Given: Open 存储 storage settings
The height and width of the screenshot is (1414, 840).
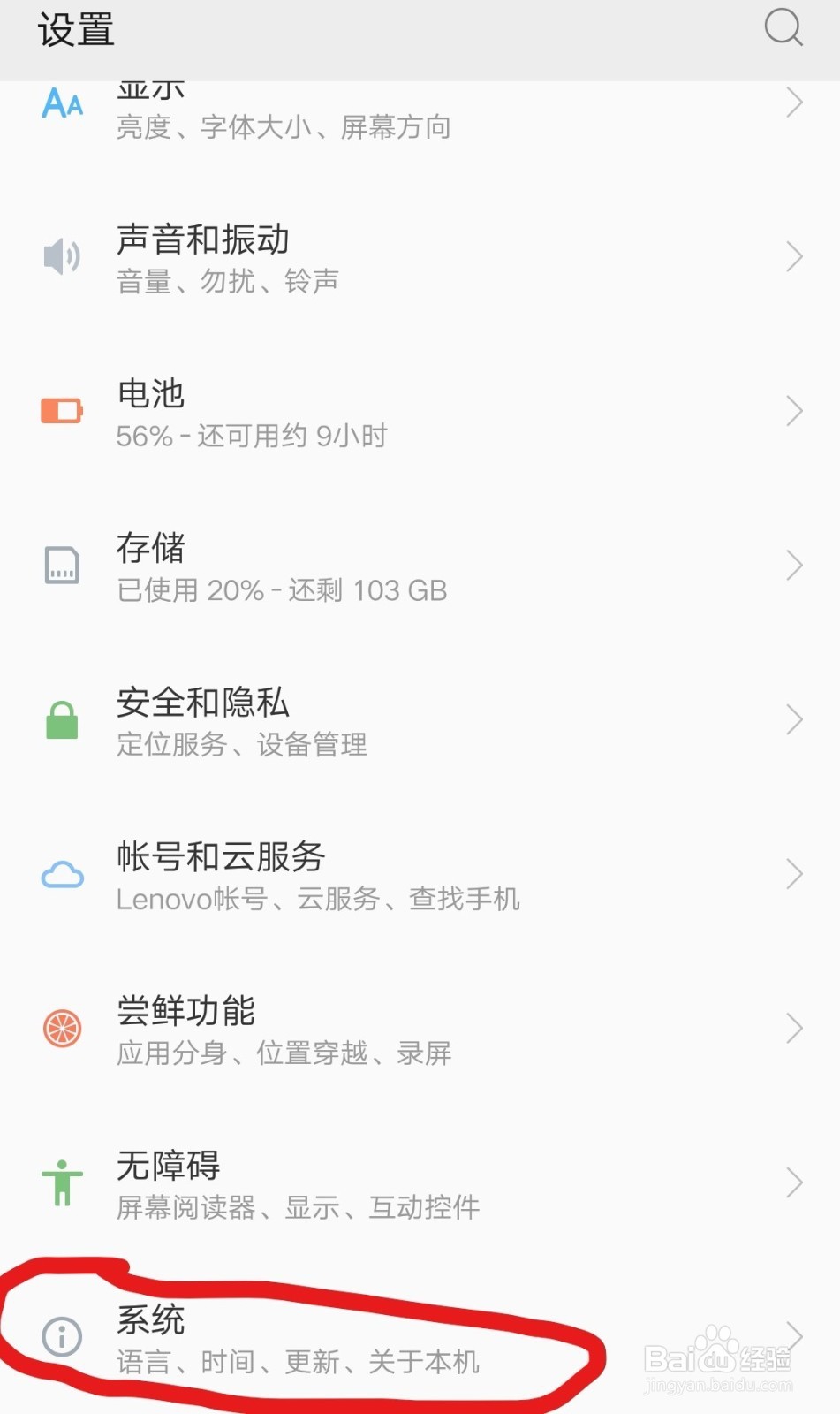Looking at the screenshot, I should 420,566.
